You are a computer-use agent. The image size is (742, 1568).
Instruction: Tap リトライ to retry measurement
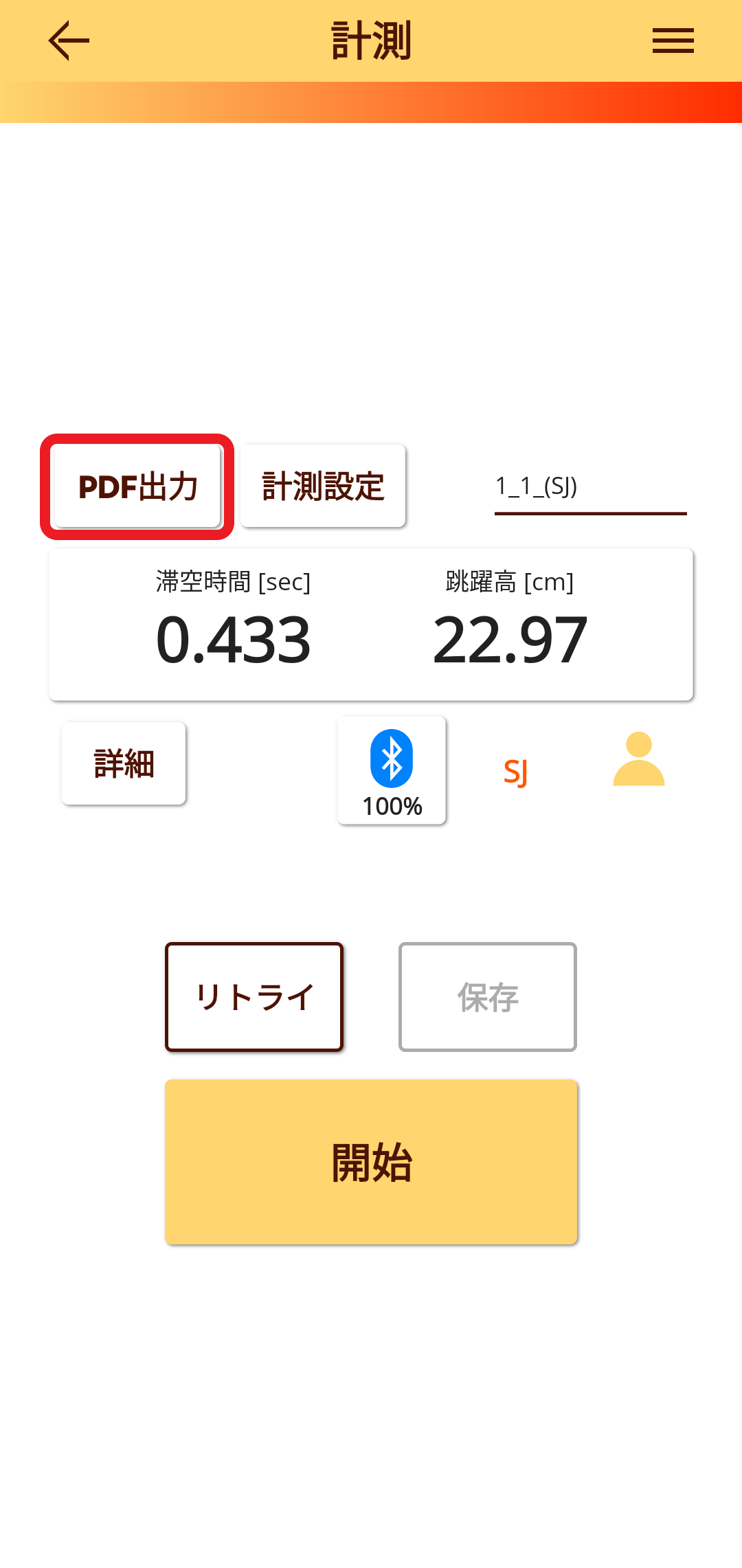[x=254, y=997]
